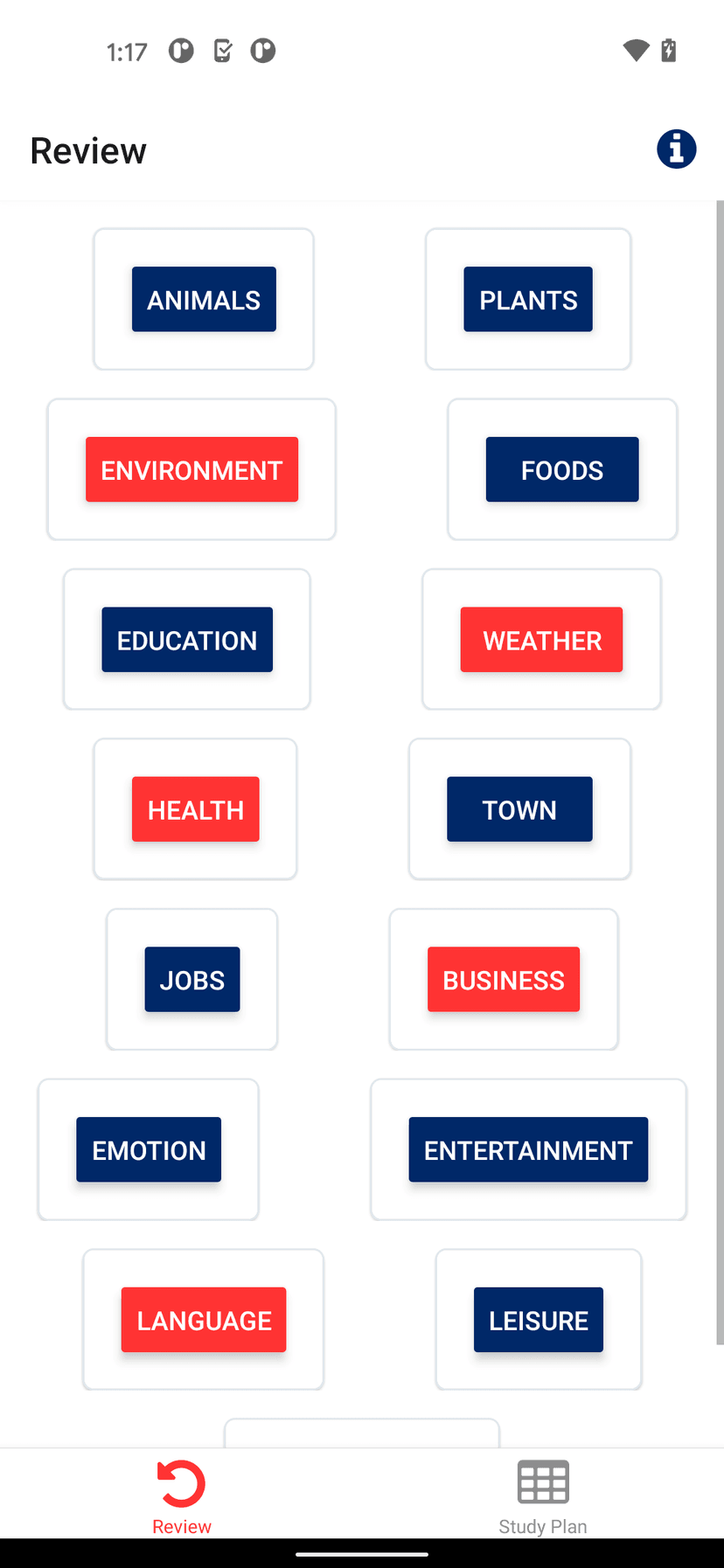Open the info icon on the Review screen

point(676,149)
